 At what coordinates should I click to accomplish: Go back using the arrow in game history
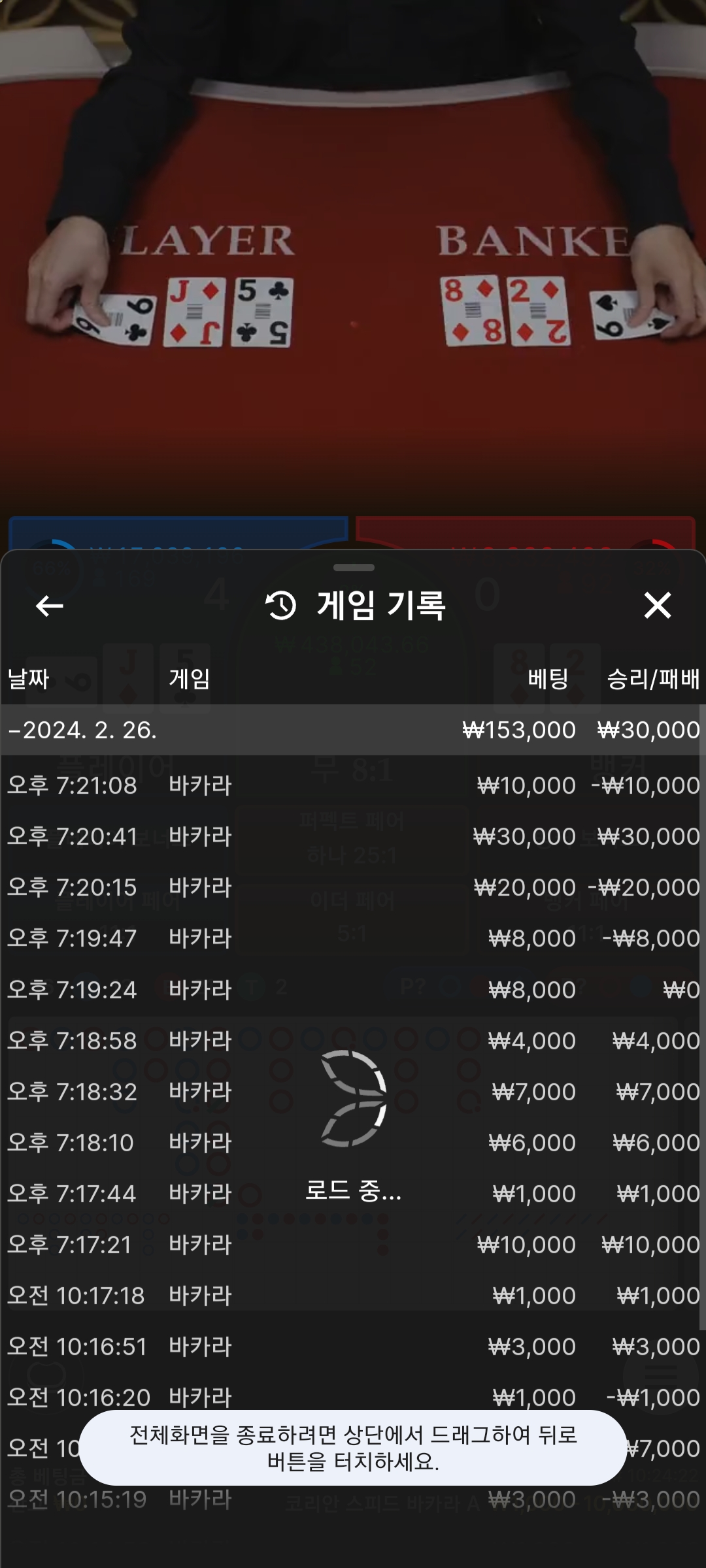click(x=49, y=606)
